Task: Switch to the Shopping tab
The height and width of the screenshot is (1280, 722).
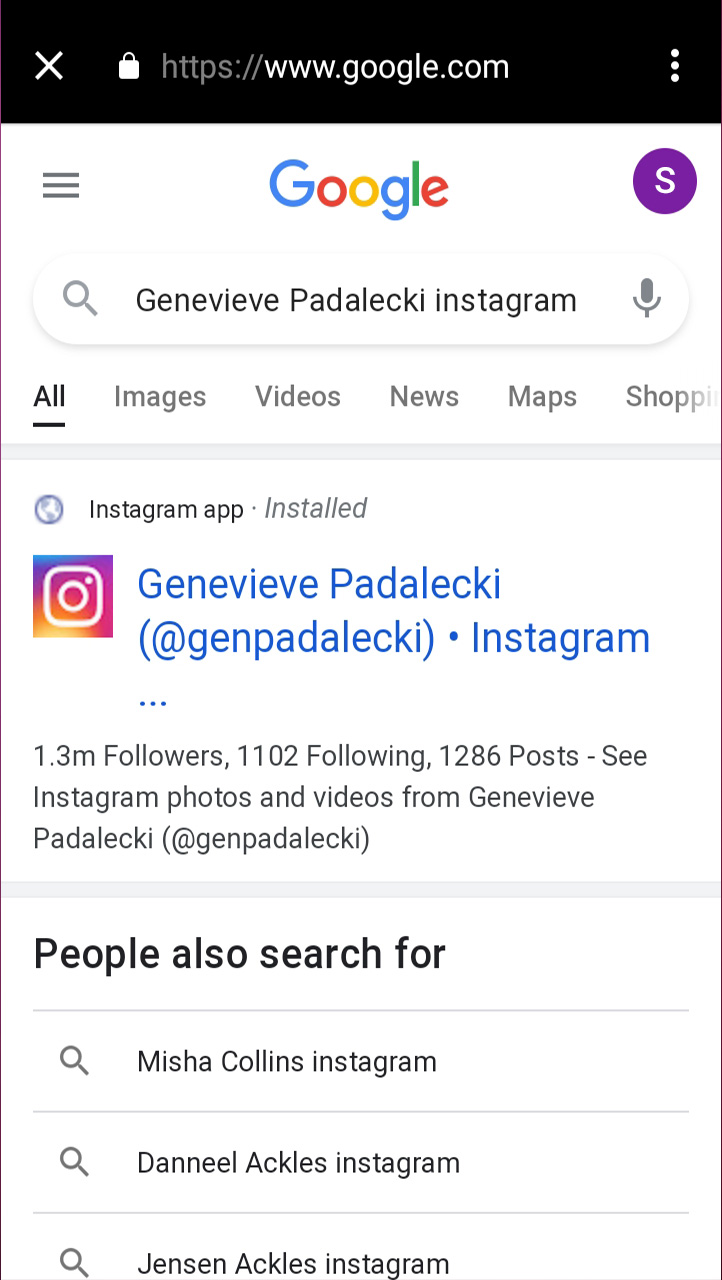Action: click(672, 397)
